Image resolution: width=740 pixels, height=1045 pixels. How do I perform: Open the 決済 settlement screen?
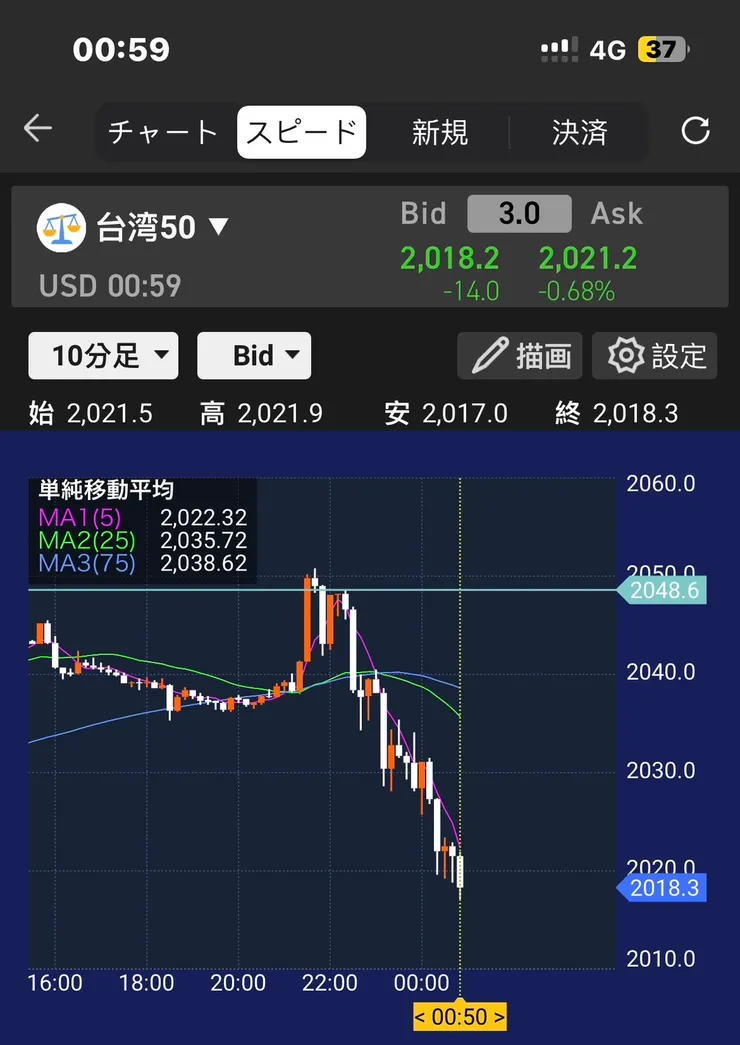click(x=578, y=130)
